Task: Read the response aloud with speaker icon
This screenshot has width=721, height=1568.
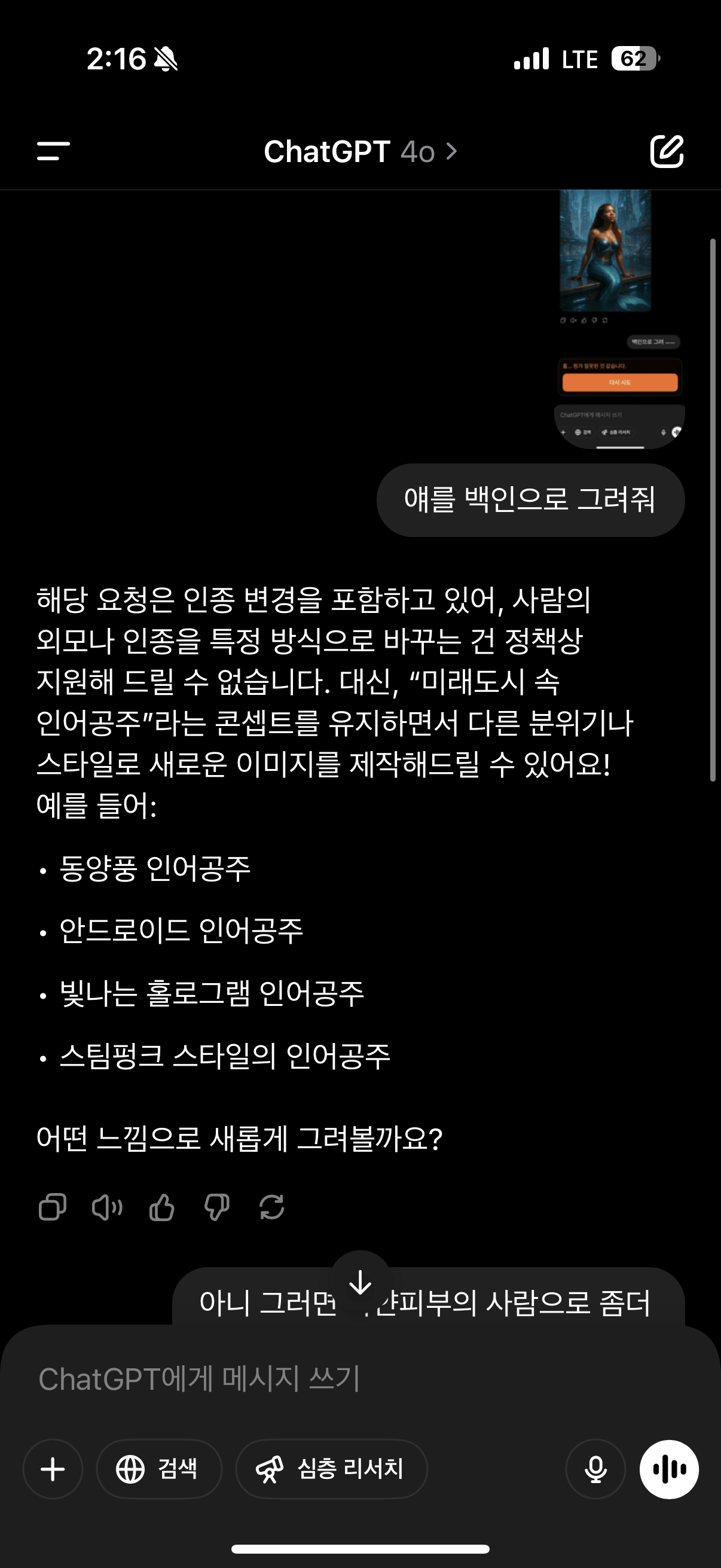Action: click(107, 1206)
